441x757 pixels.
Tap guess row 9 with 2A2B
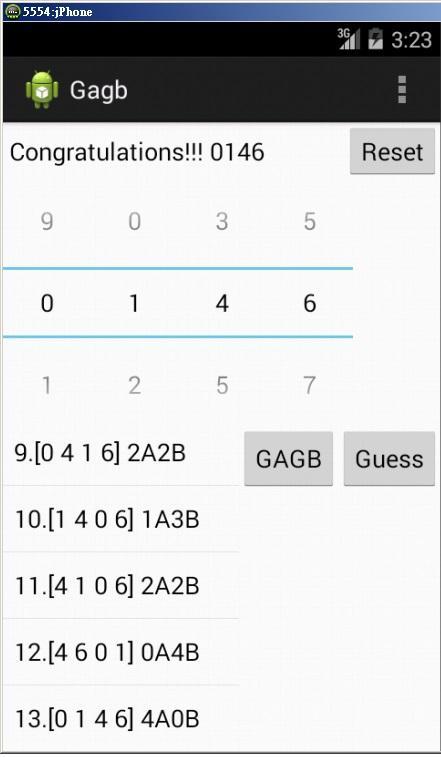(121, 453)
